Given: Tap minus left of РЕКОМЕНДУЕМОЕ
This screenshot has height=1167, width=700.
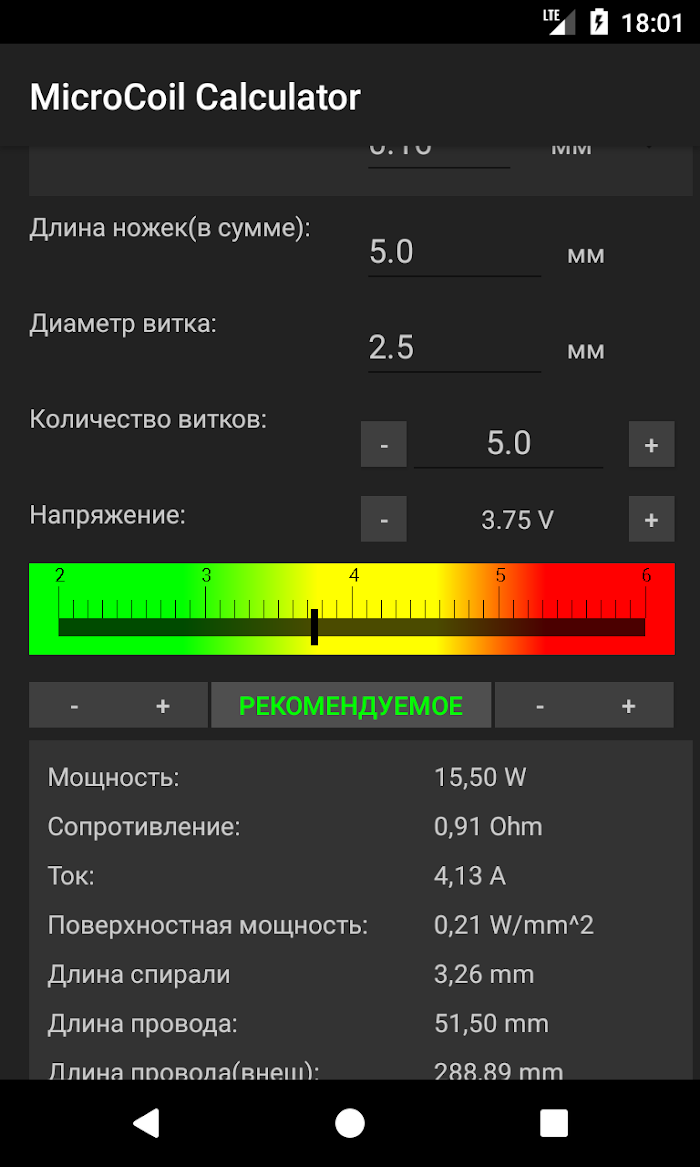Looking at the screenshot, I should (x=74, y=705).
